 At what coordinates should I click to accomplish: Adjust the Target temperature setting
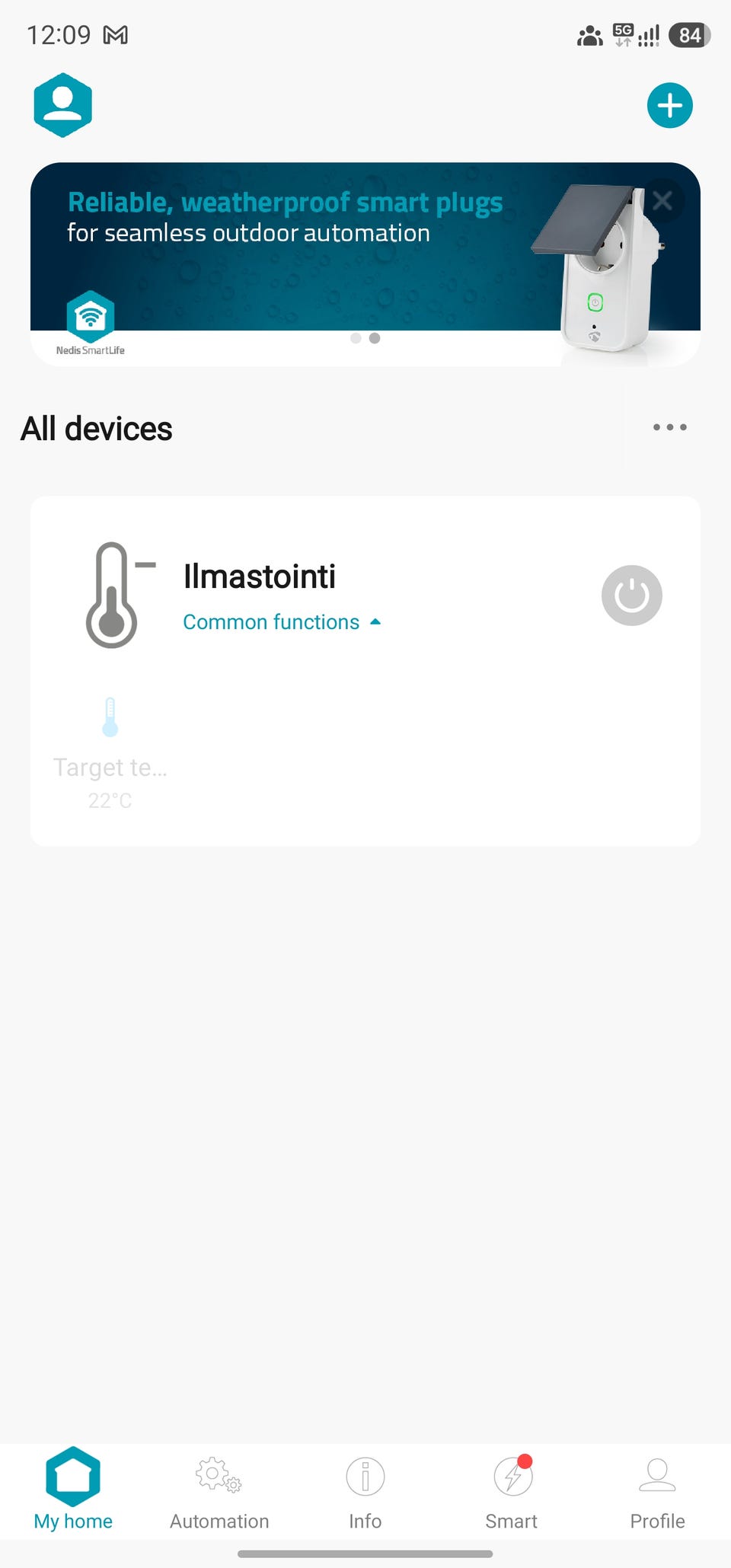point(110,753)
